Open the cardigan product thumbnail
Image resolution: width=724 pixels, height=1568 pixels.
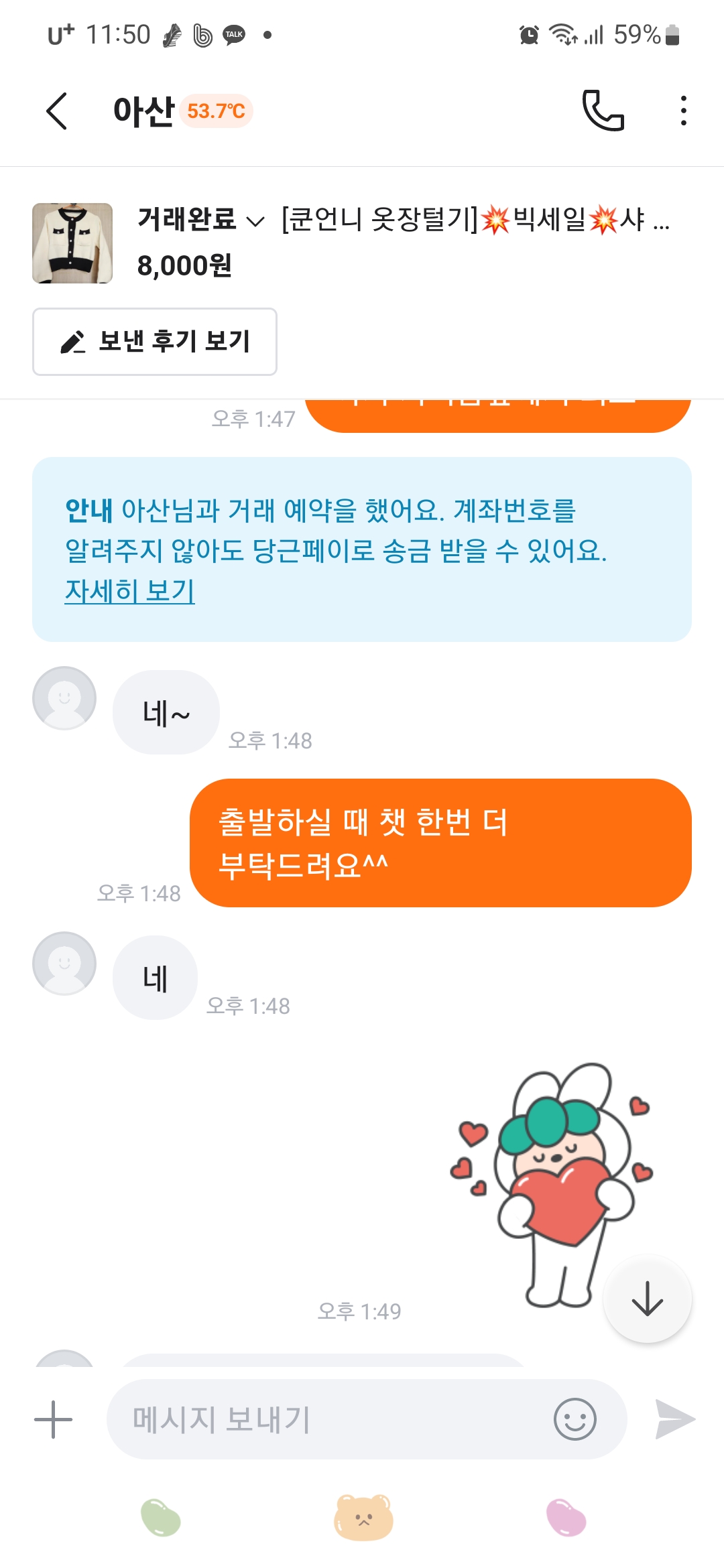[72, 243]
